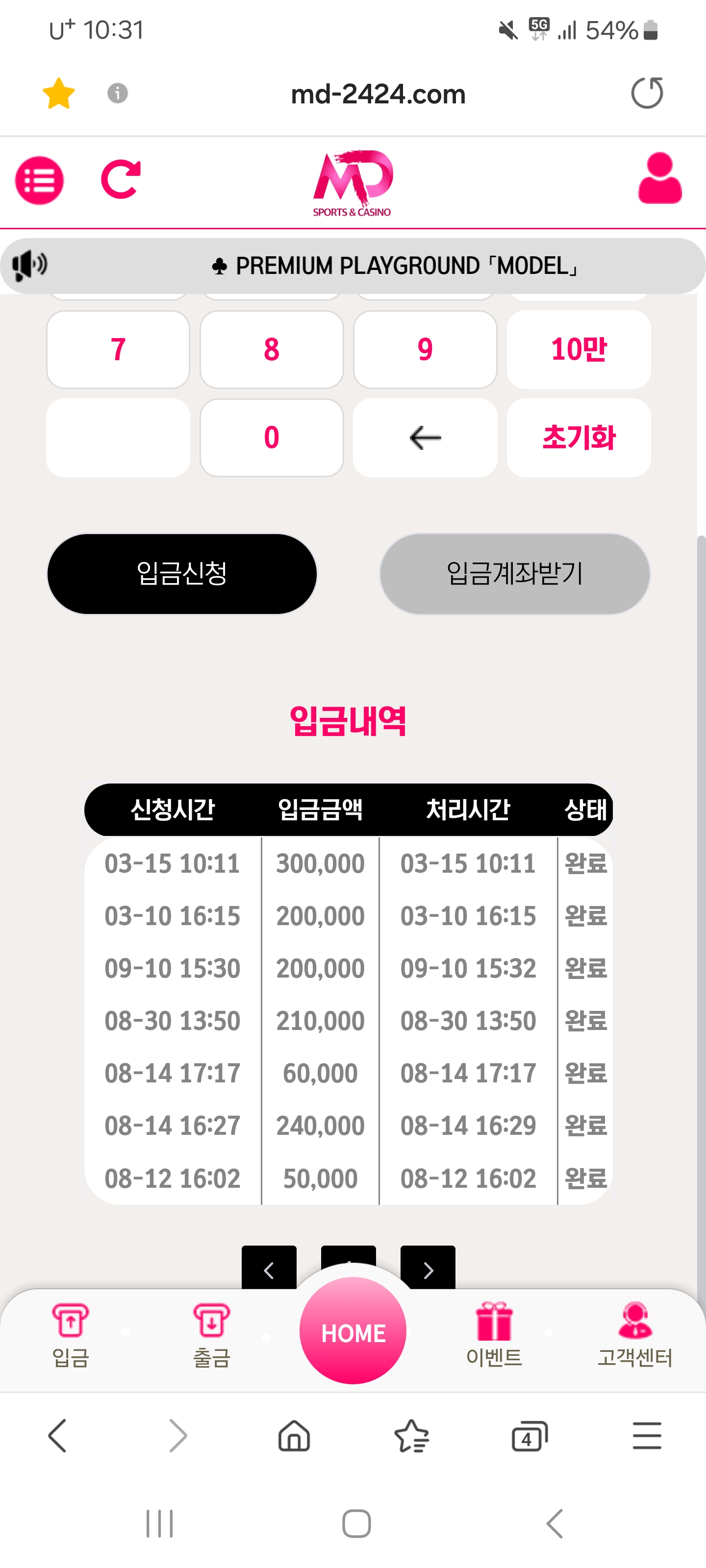Viewport: 706px width, 1568px height.
Task: Bookmark the page with the yellow star
Action: pyautogui.click(x=58, y=94)
